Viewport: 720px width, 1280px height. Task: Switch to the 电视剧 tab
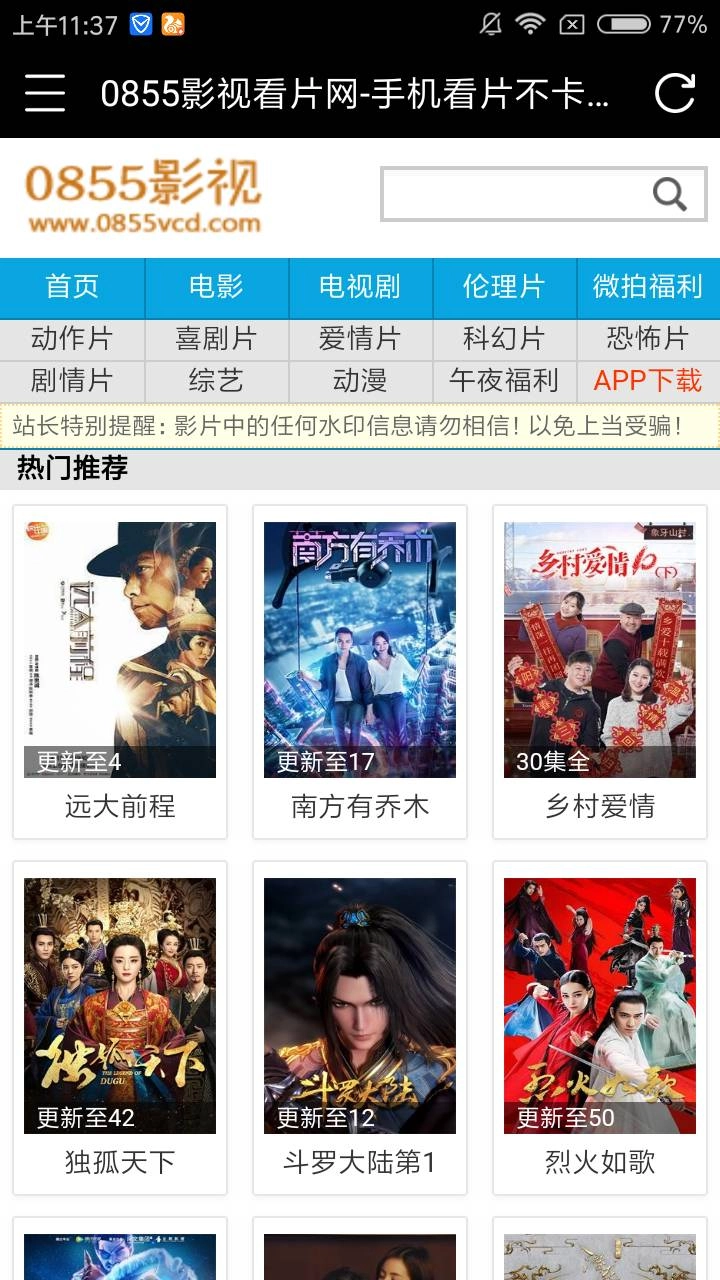(x=360, y=287)
